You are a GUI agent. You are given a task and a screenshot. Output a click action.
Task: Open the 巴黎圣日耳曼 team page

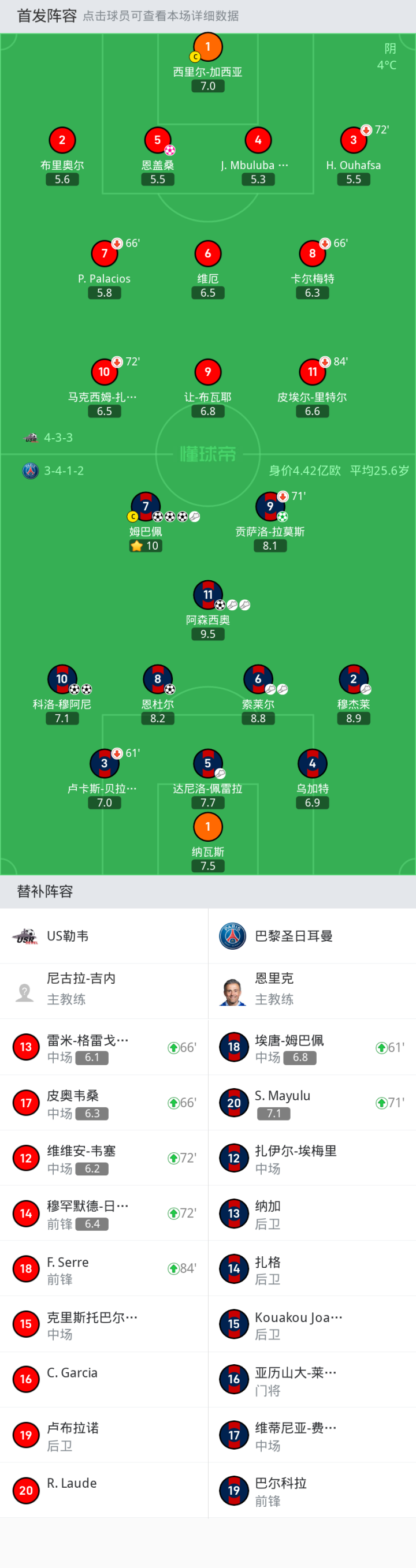click(311, 936)
